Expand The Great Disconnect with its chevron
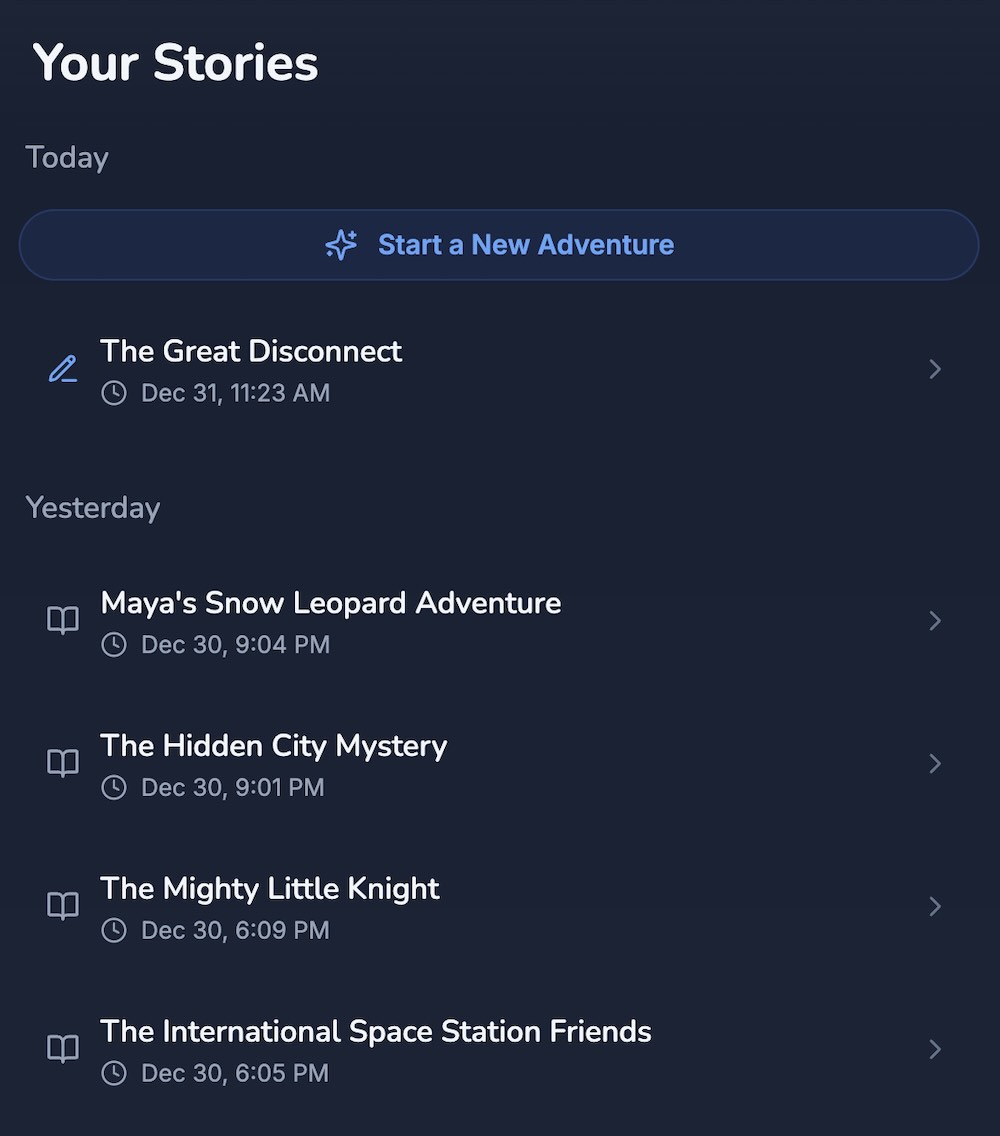1000x1136 pixels. point(935,369)
